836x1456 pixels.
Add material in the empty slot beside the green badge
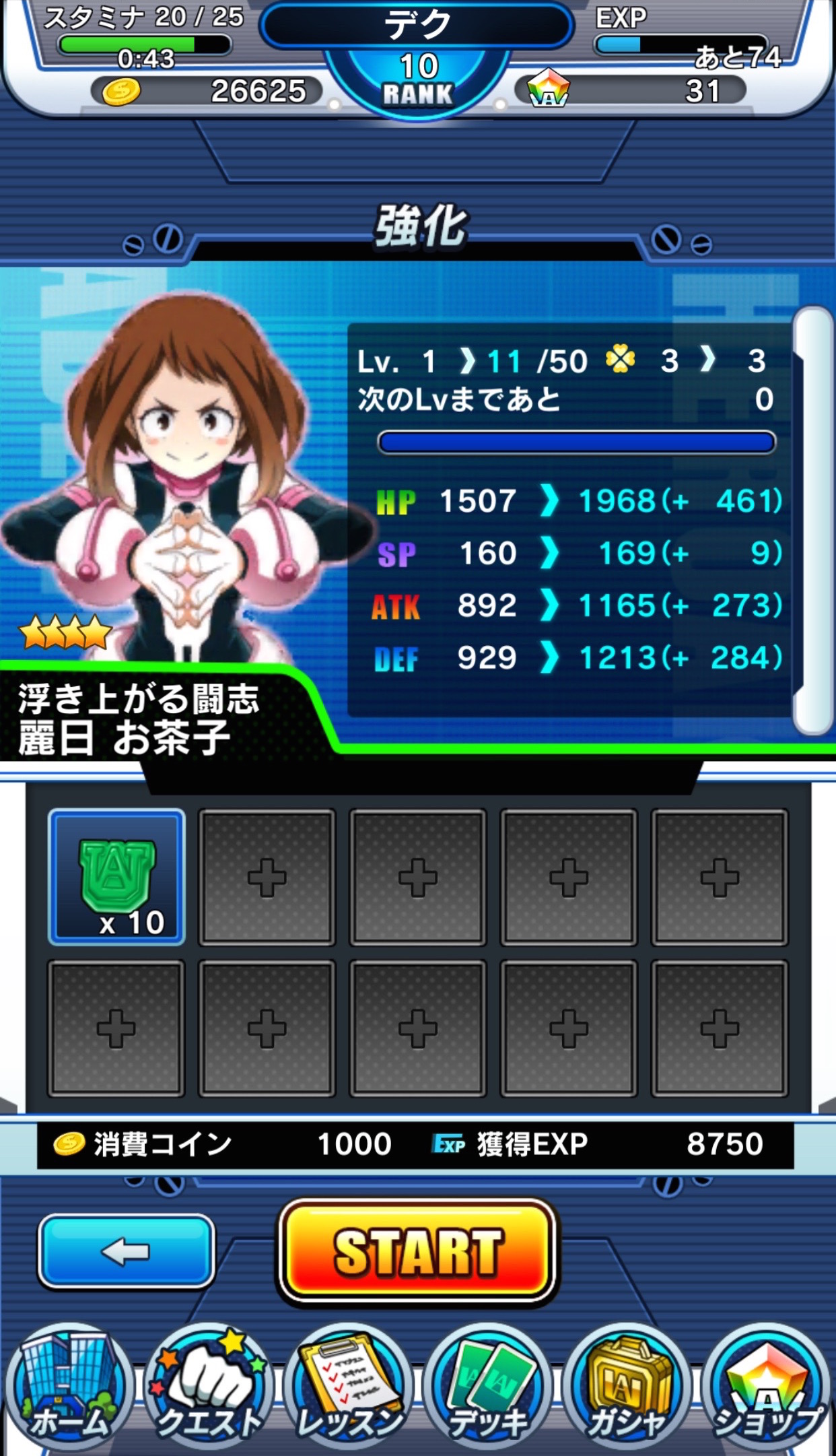coord(267,877)
